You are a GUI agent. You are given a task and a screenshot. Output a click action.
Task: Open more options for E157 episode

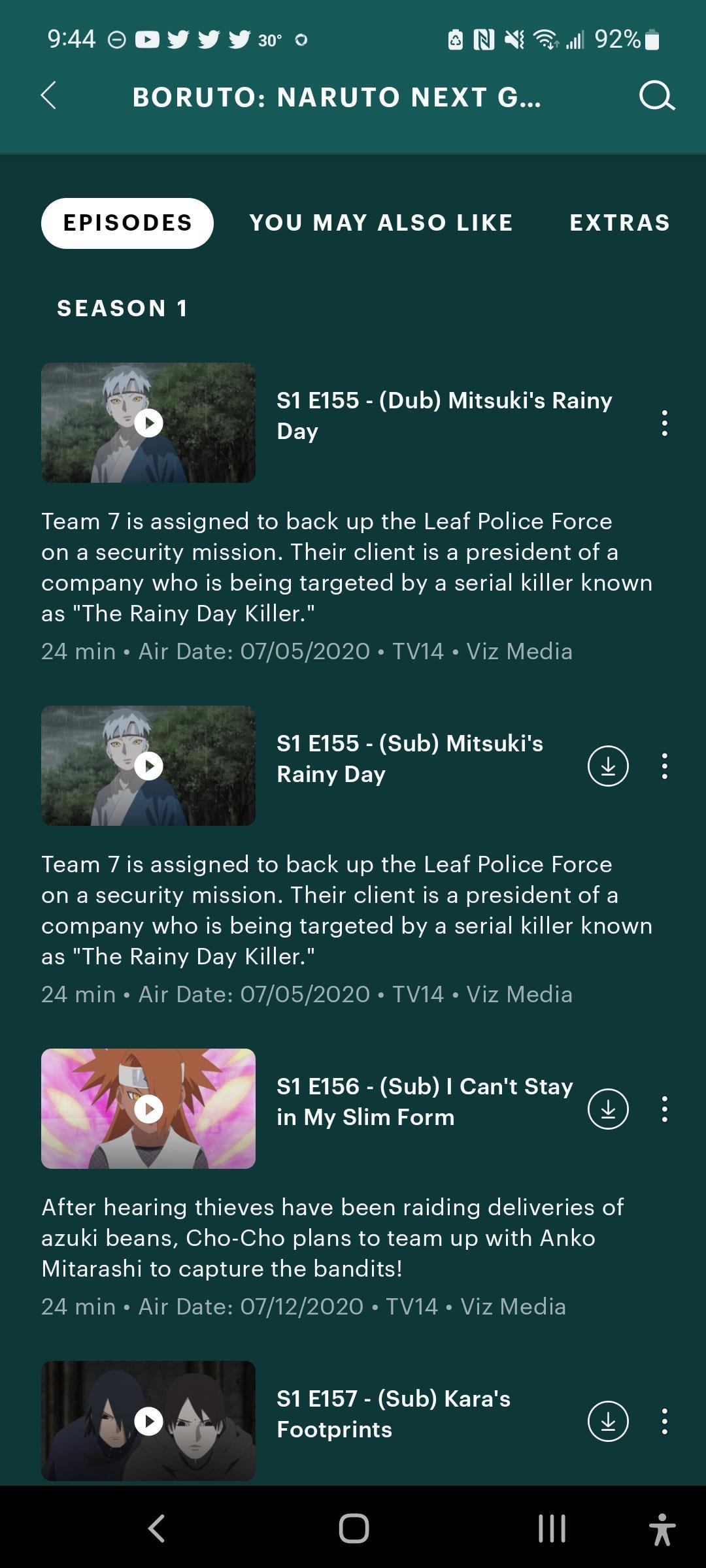click(x=664, y=1421)
